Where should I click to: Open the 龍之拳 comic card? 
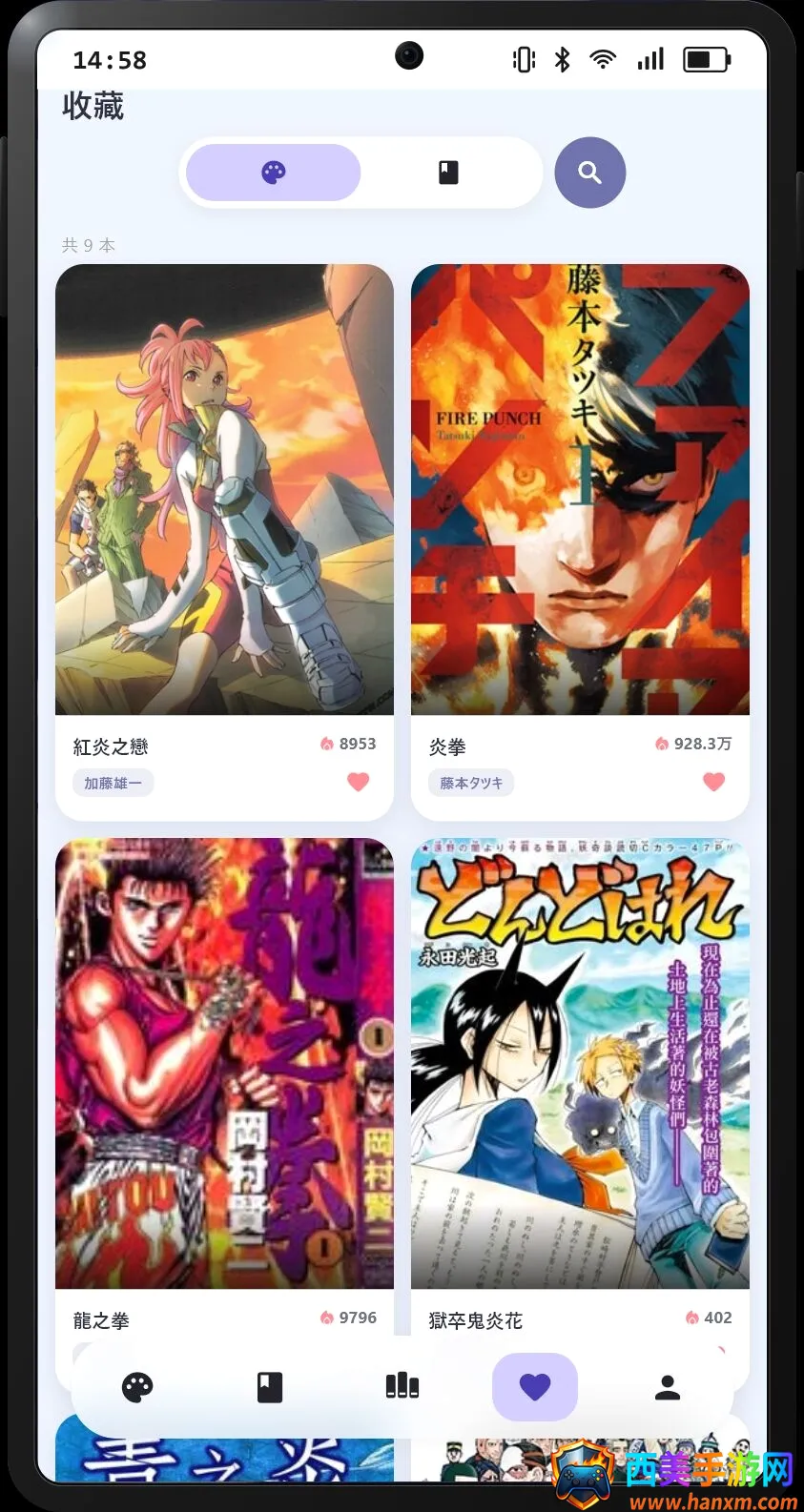[x=224, y=1087]
